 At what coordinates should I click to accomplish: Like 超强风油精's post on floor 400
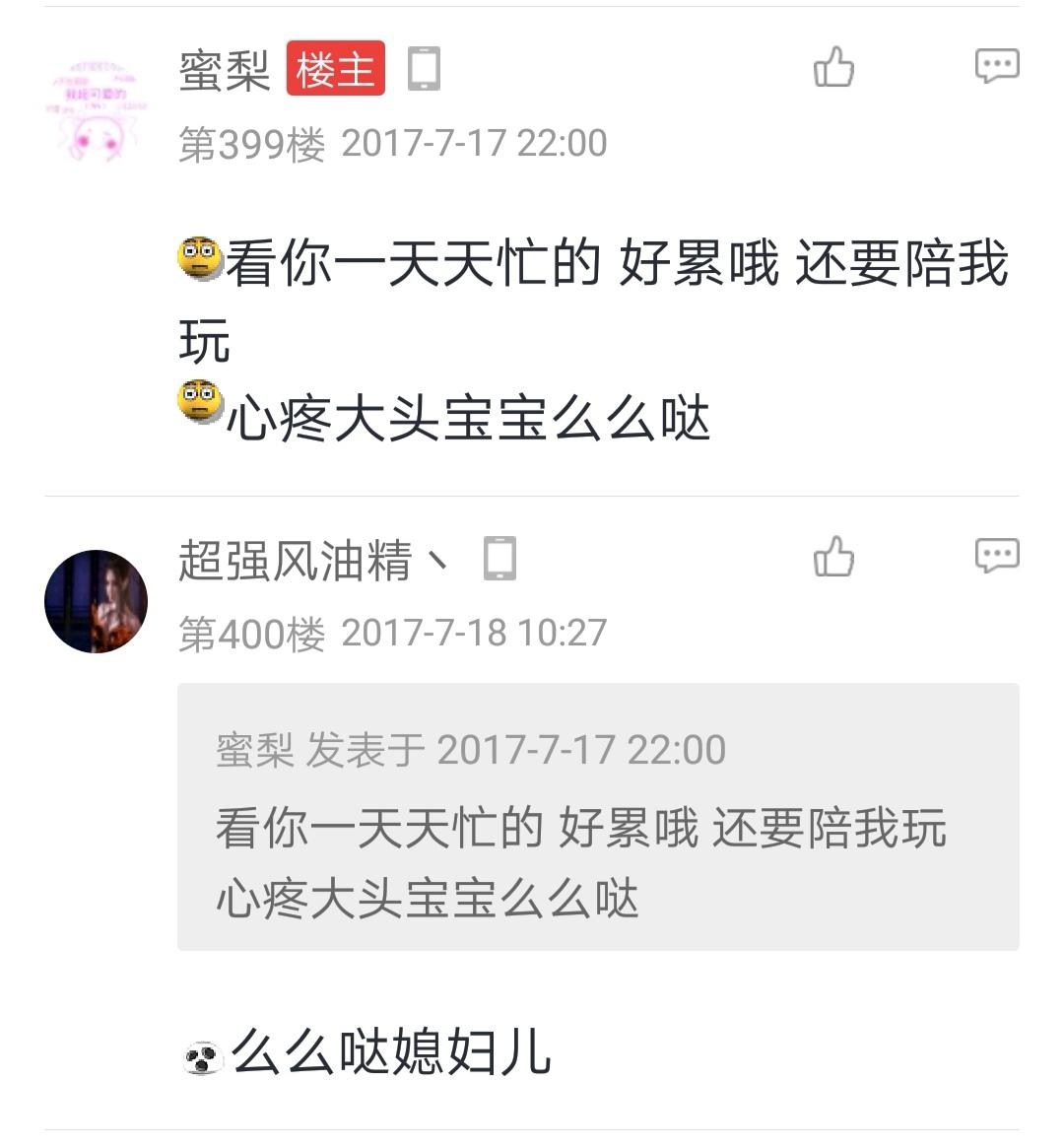833,557
